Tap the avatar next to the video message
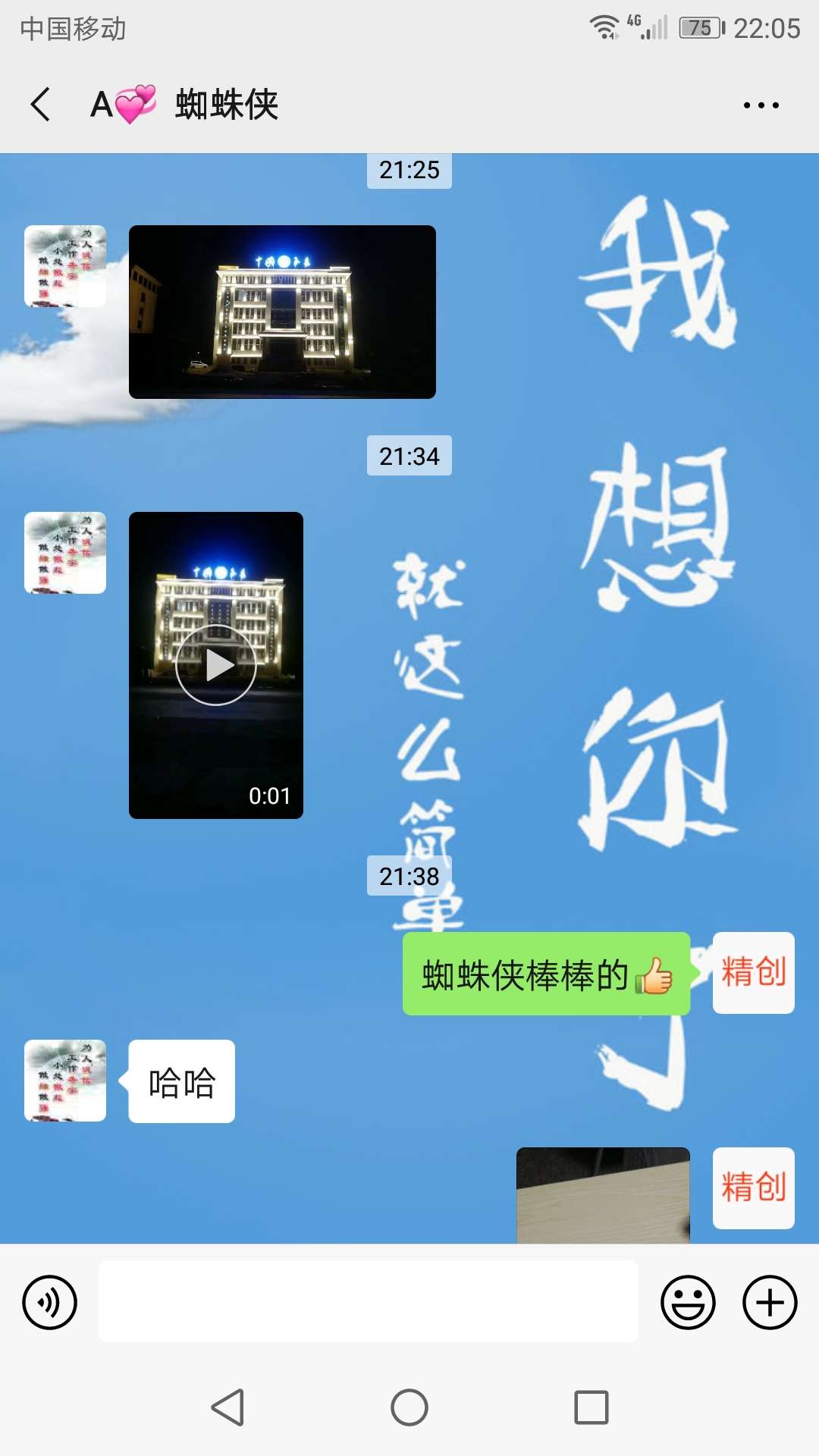 (64, 554)
